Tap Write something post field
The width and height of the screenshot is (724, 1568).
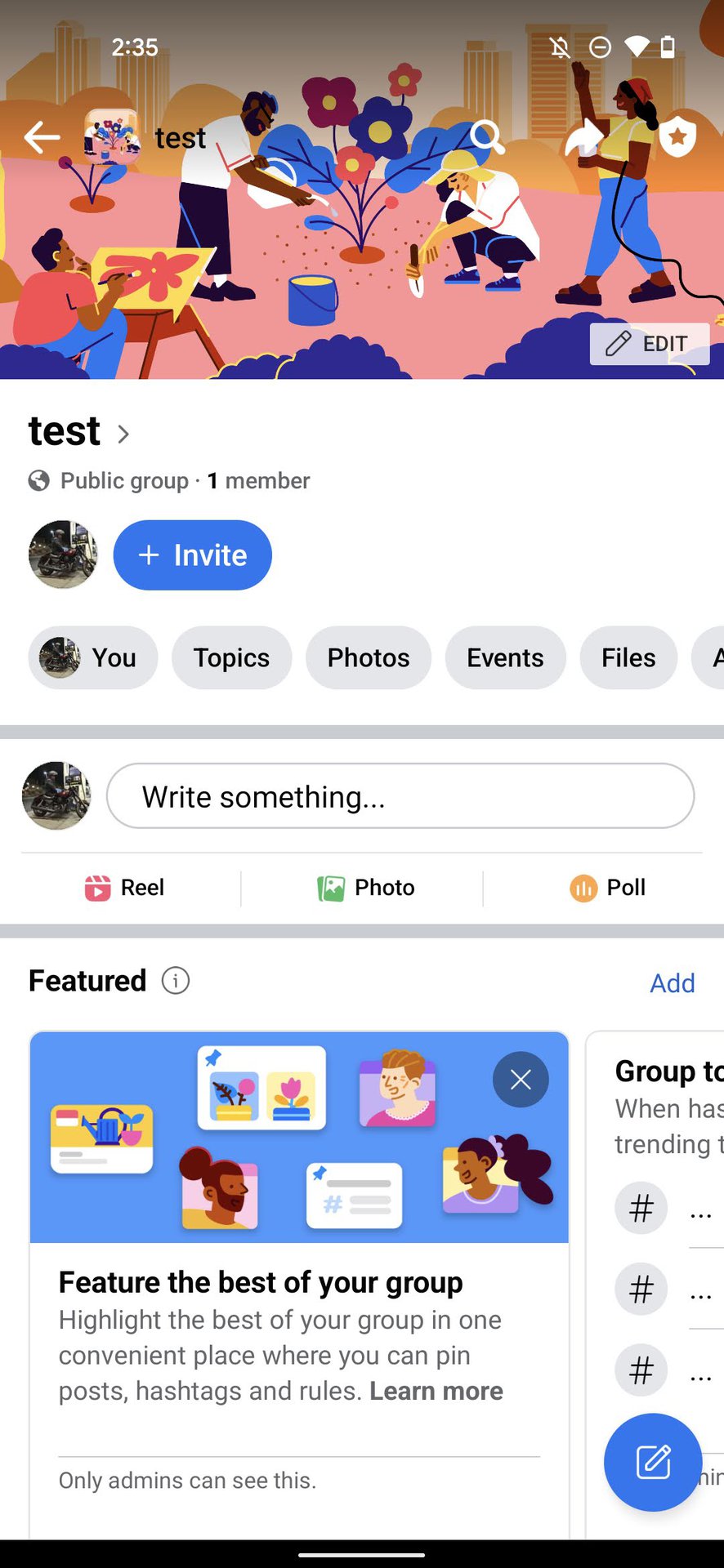click(400, 796)
